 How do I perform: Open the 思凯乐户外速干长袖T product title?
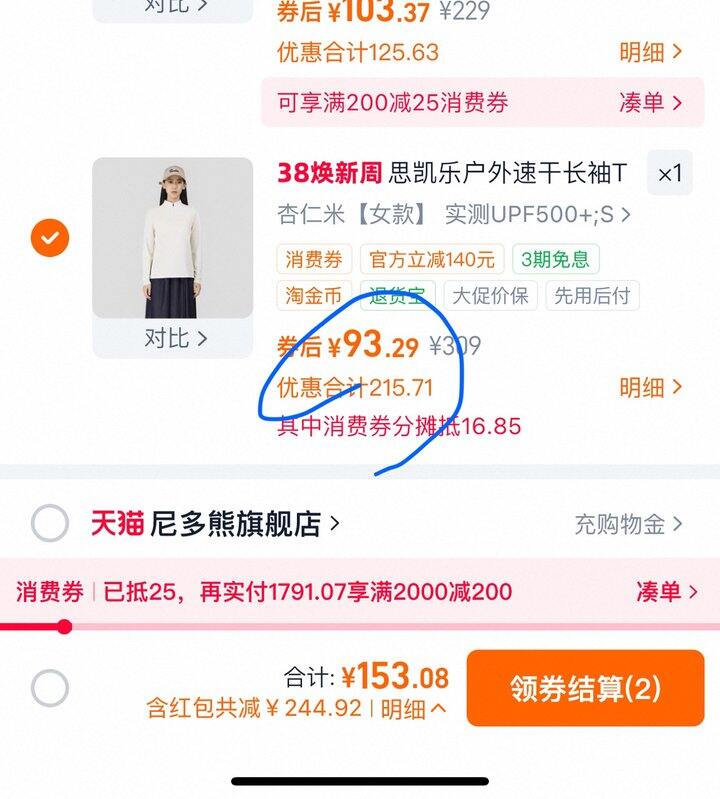point(452,173)
